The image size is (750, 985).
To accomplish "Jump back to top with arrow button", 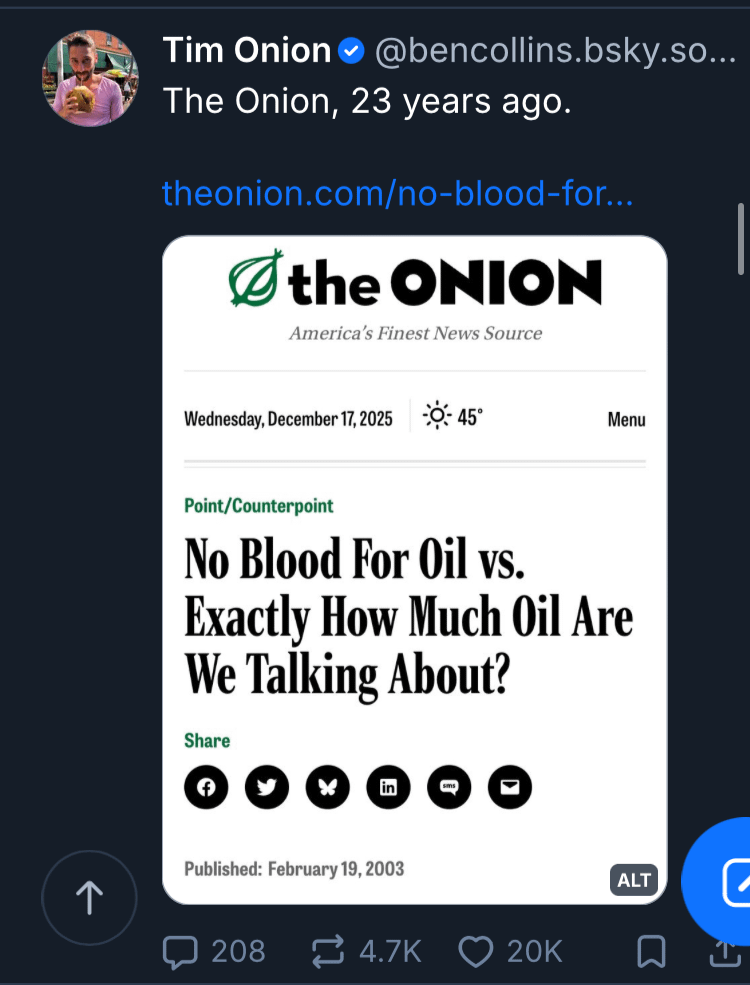I will (89, 897).
